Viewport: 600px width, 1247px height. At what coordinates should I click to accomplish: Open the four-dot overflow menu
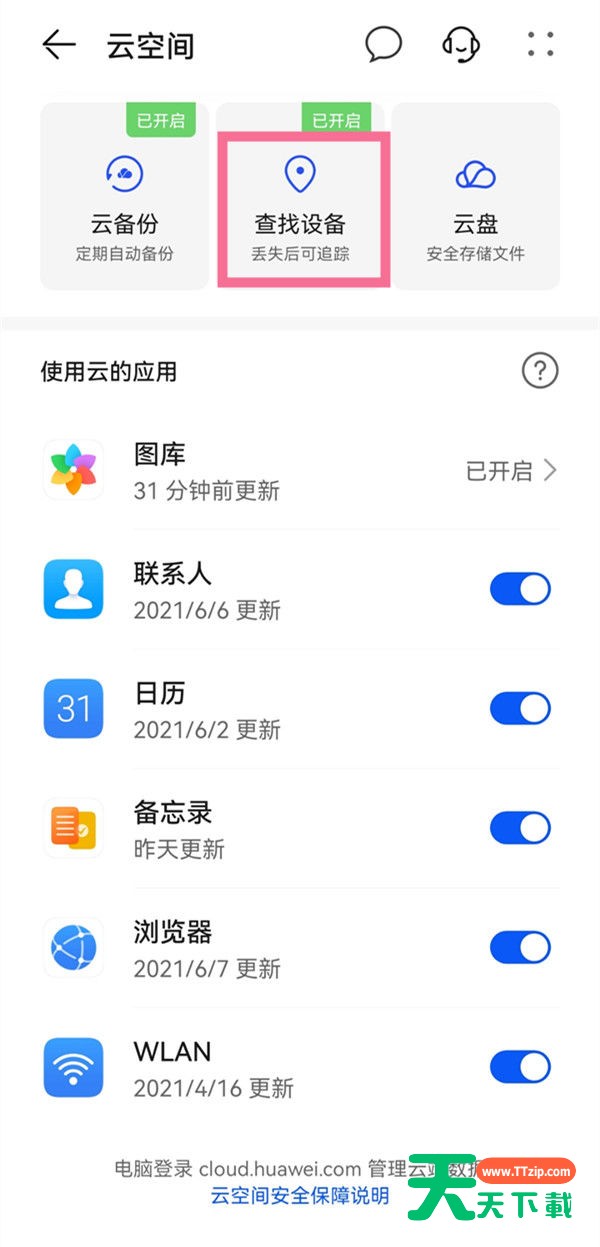click(x=540, y=45)
